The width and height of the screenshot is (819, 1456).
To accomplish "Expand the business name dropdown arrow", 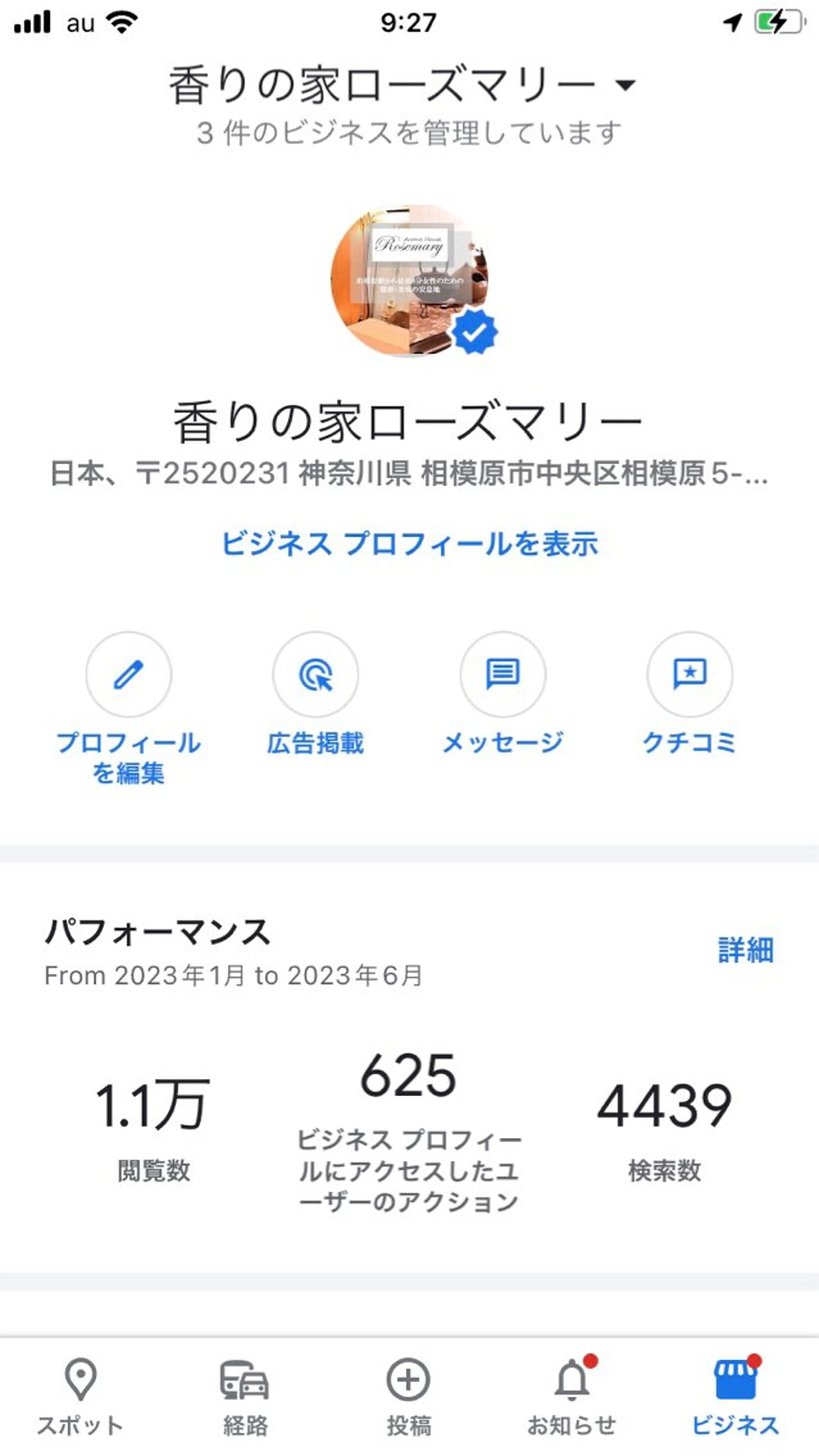I will pyautogui.click(x=624, y=86).
